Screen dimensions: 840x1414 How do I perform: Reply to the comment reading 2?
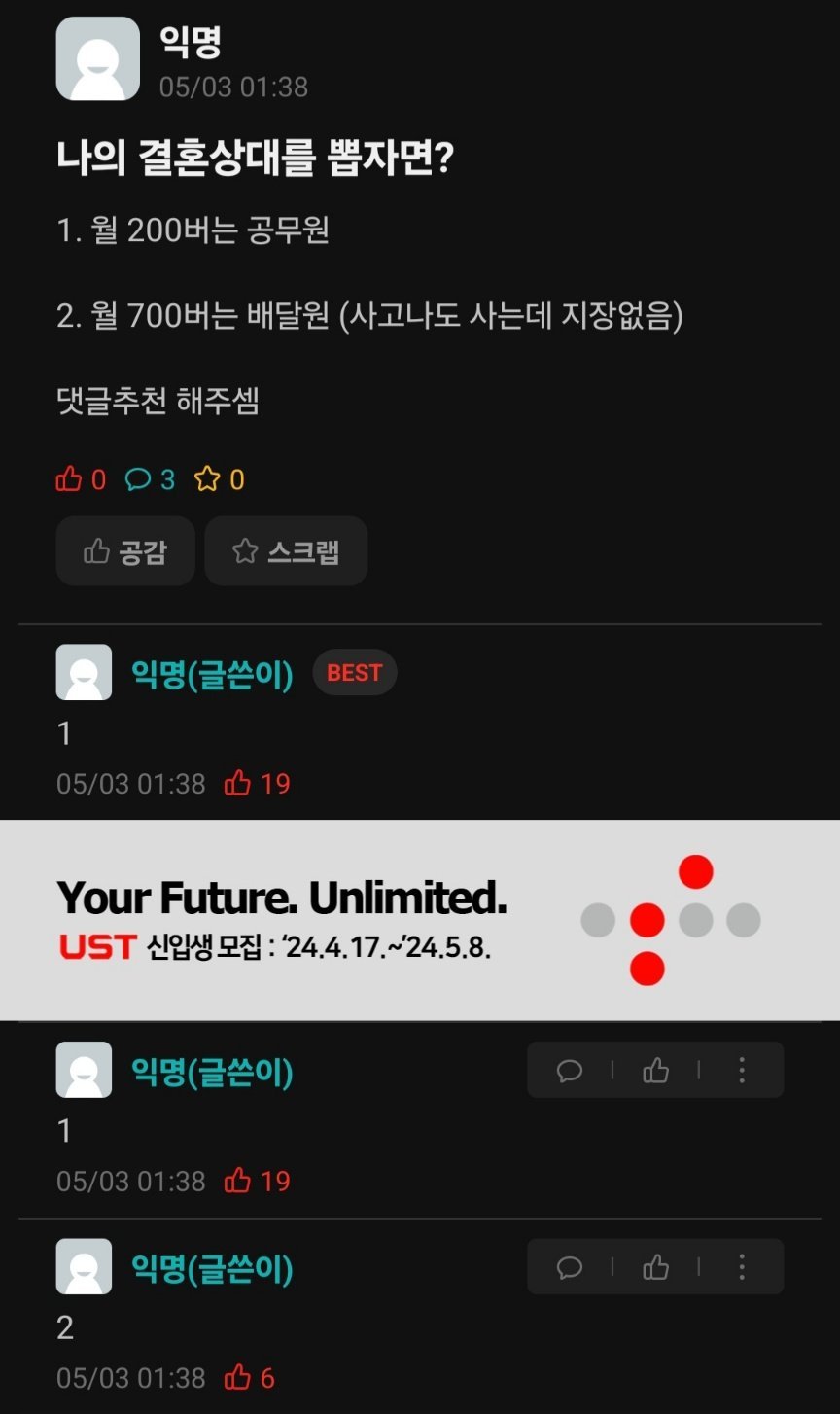tap(570, 1267)
